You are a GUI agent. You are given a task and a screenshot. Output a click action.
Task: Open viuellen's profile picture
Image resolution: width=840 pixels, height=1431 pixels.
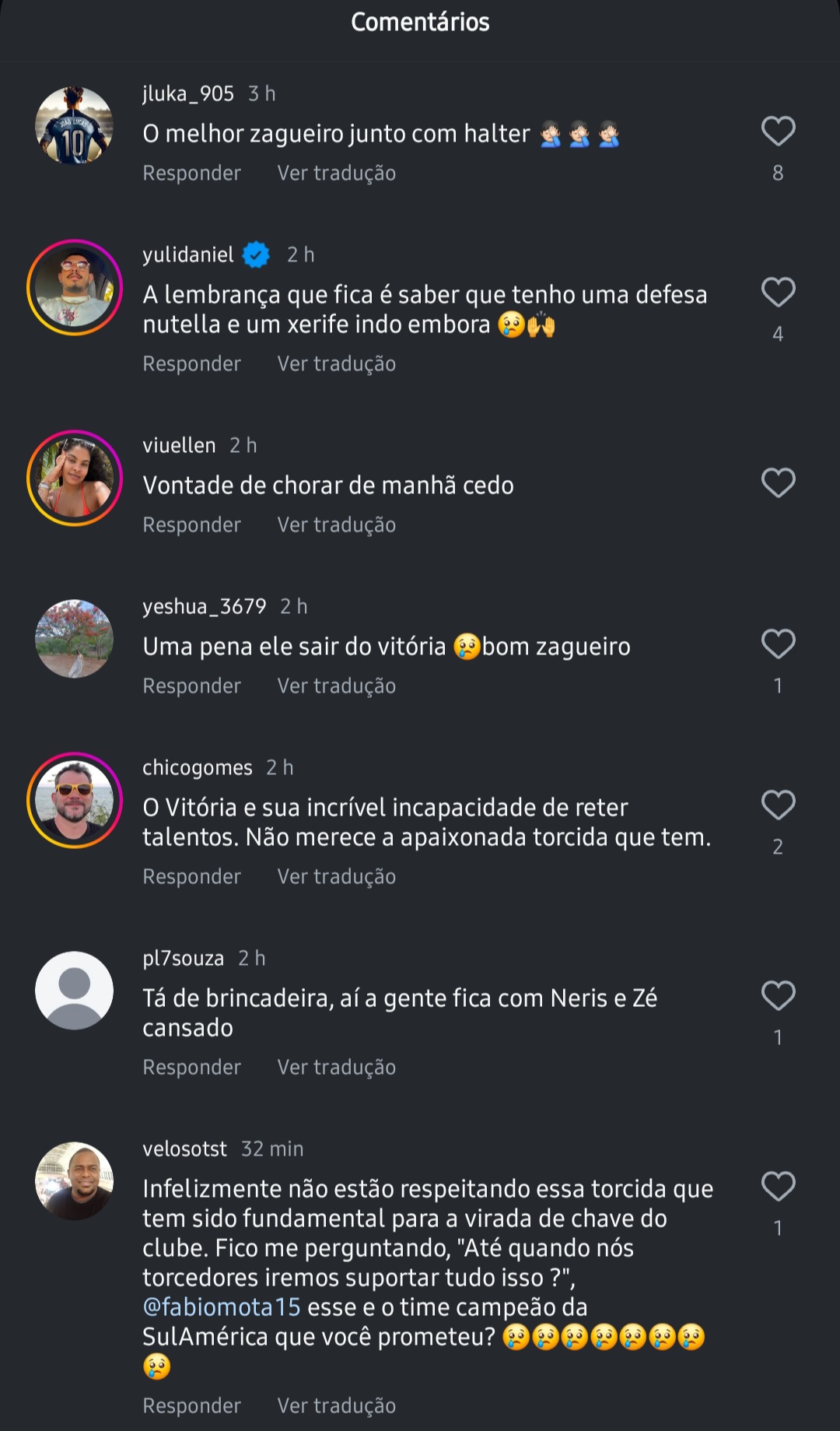pos(75,478)
